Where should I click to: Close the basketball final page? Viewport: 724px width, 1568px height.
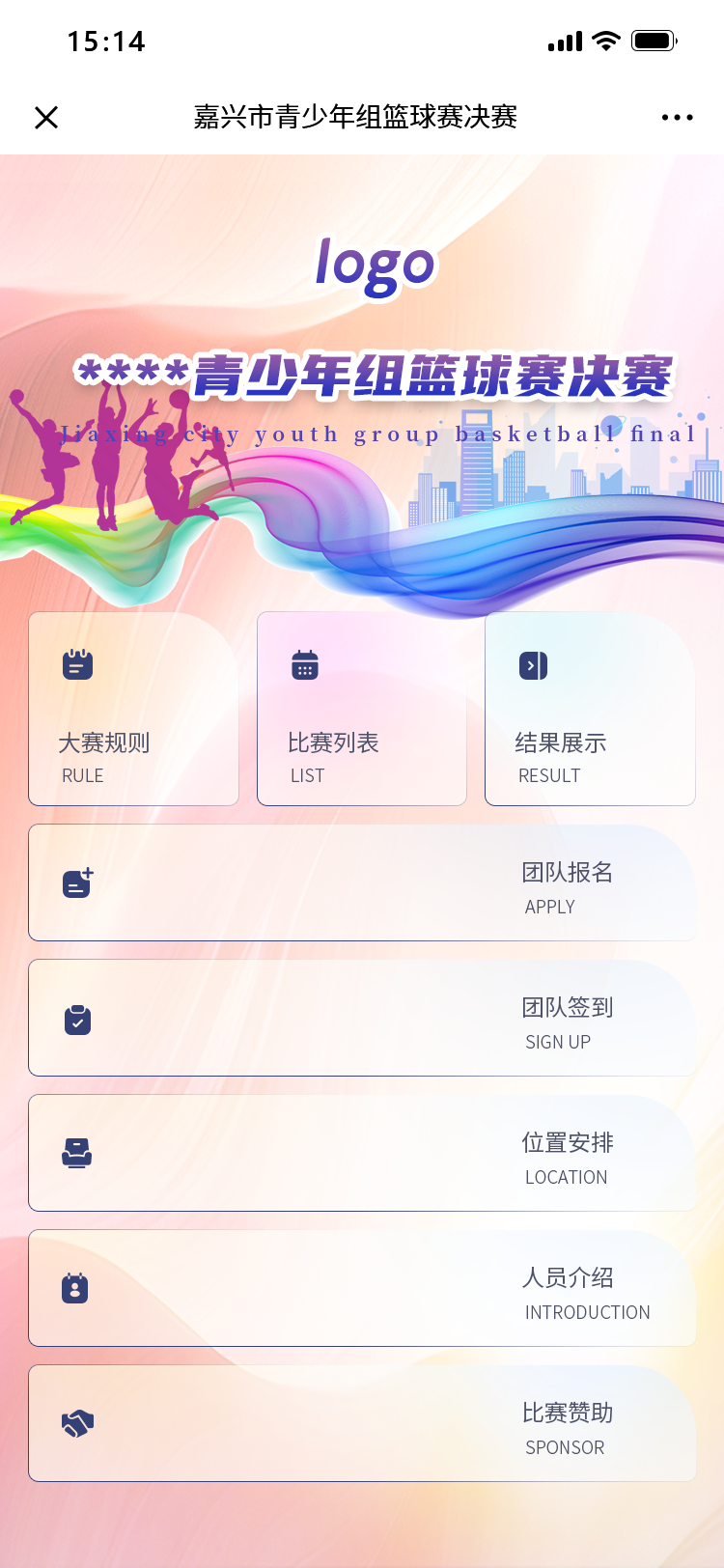pyautogui.click(x=46, y=118)
